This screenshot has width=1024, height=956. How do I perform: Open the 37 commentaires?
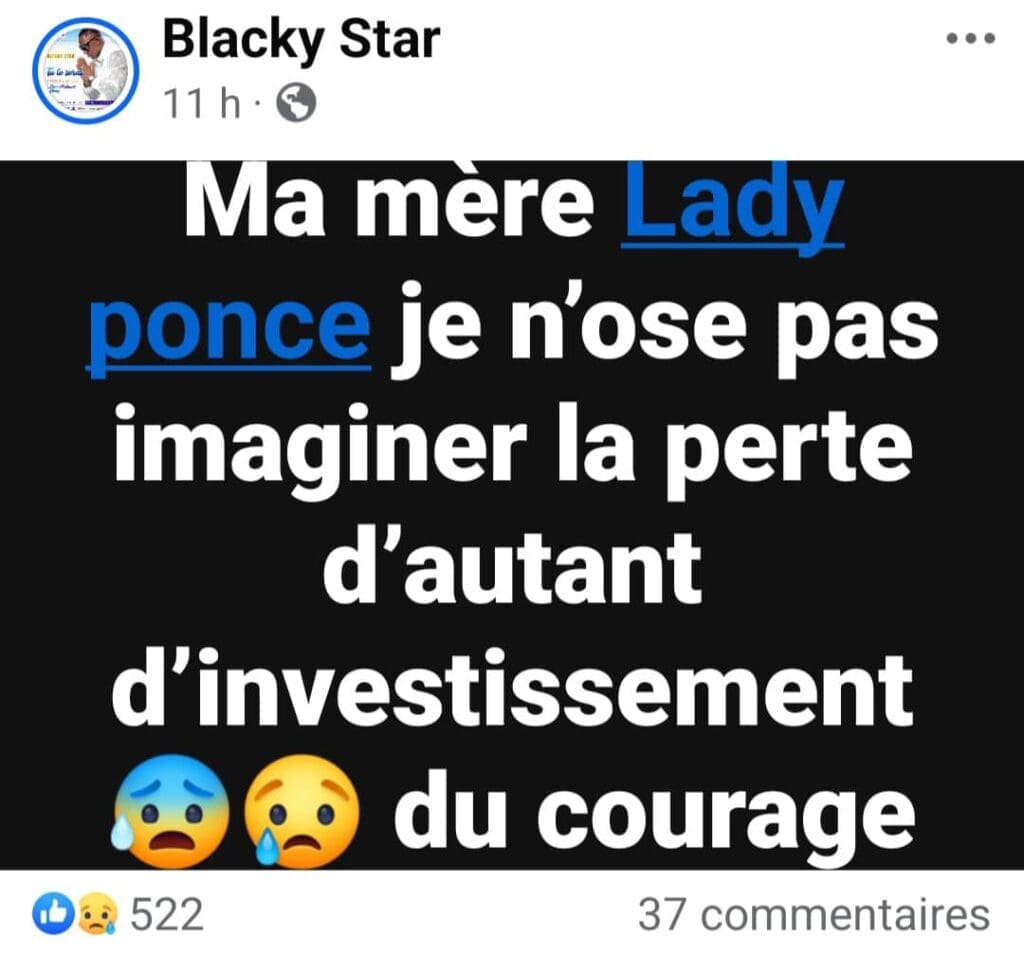813,914
